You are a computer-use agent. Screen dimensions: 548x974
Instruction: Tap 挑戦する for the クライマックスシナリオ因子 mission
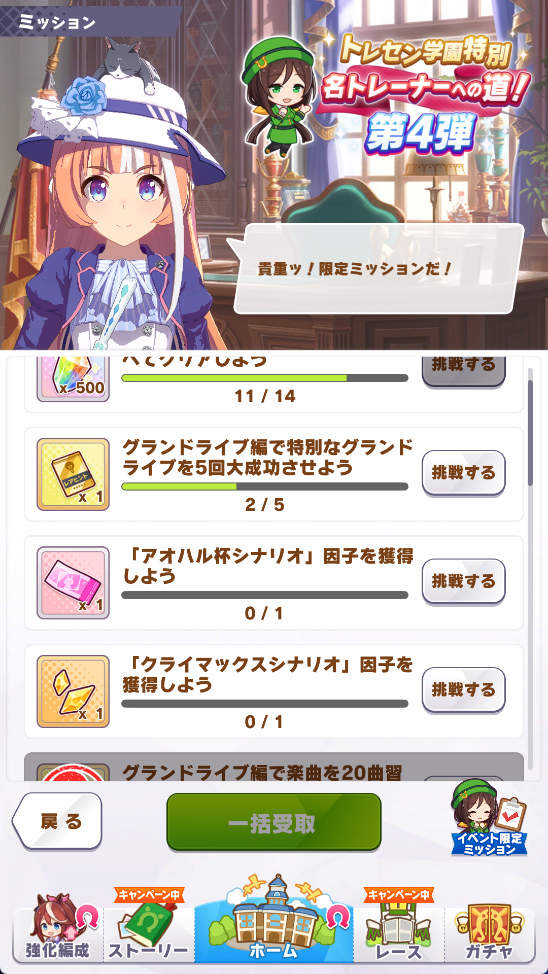[x=464, y=690]
